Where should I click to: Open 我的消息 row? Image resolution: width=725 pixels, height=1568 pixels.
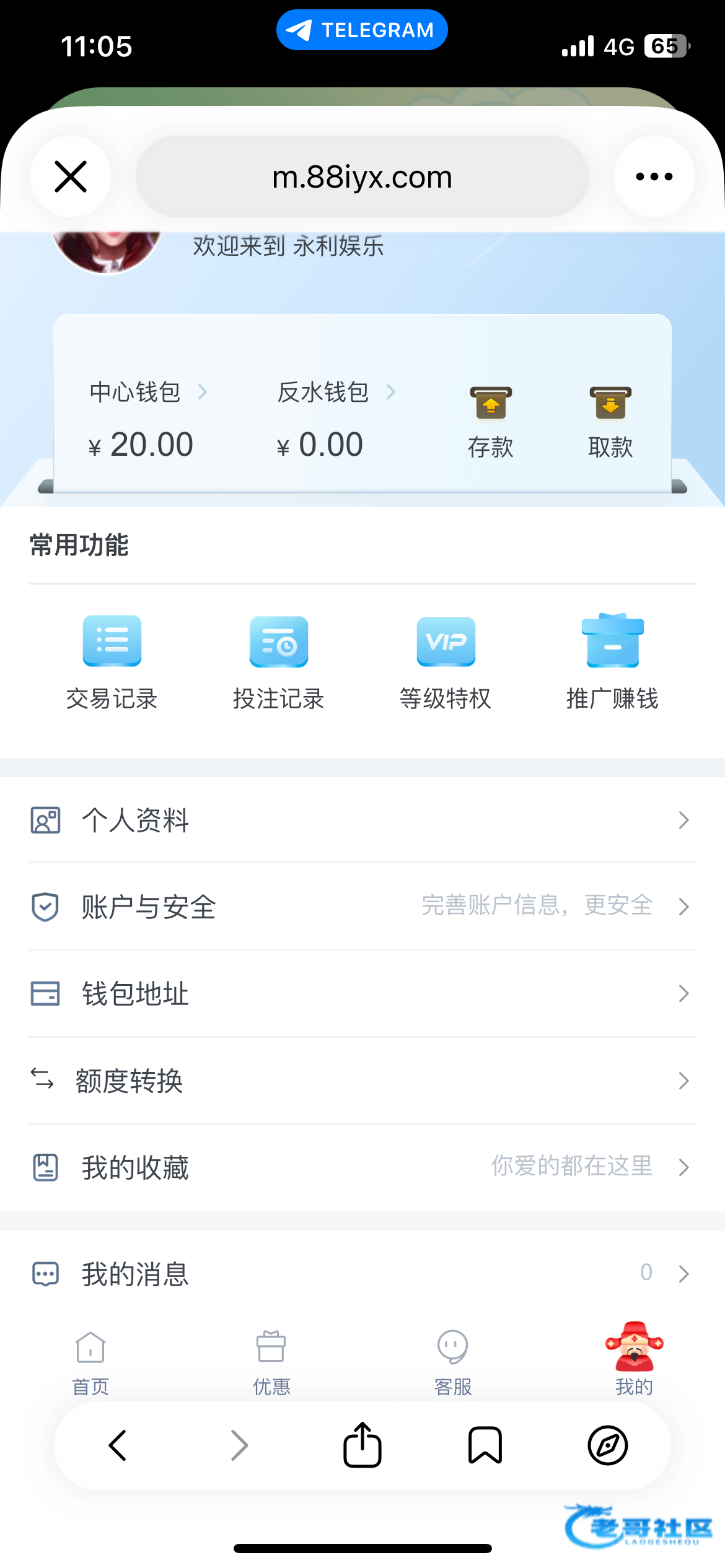point(362,1274)
